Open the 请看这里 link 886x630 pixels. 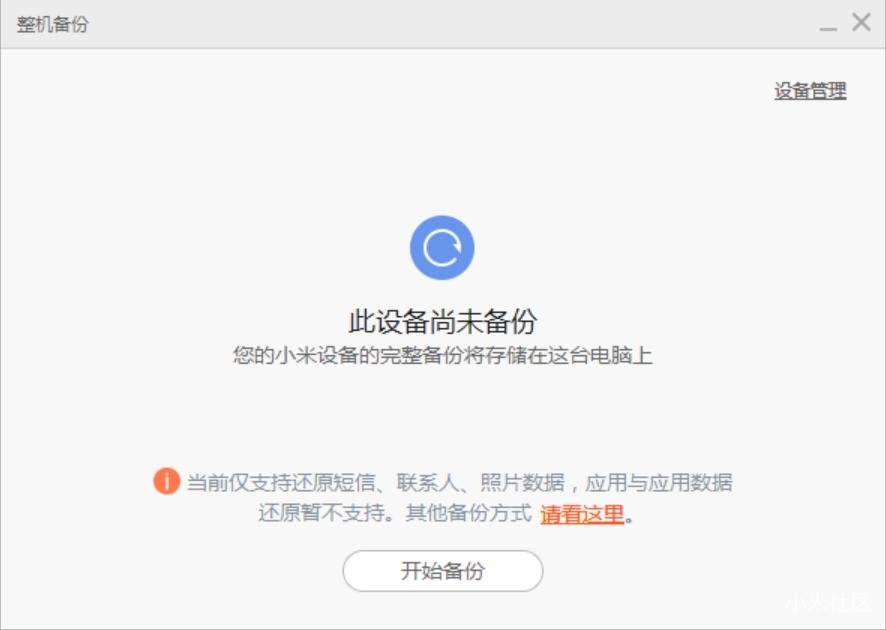pyautogui.click(x=582, y=515)
